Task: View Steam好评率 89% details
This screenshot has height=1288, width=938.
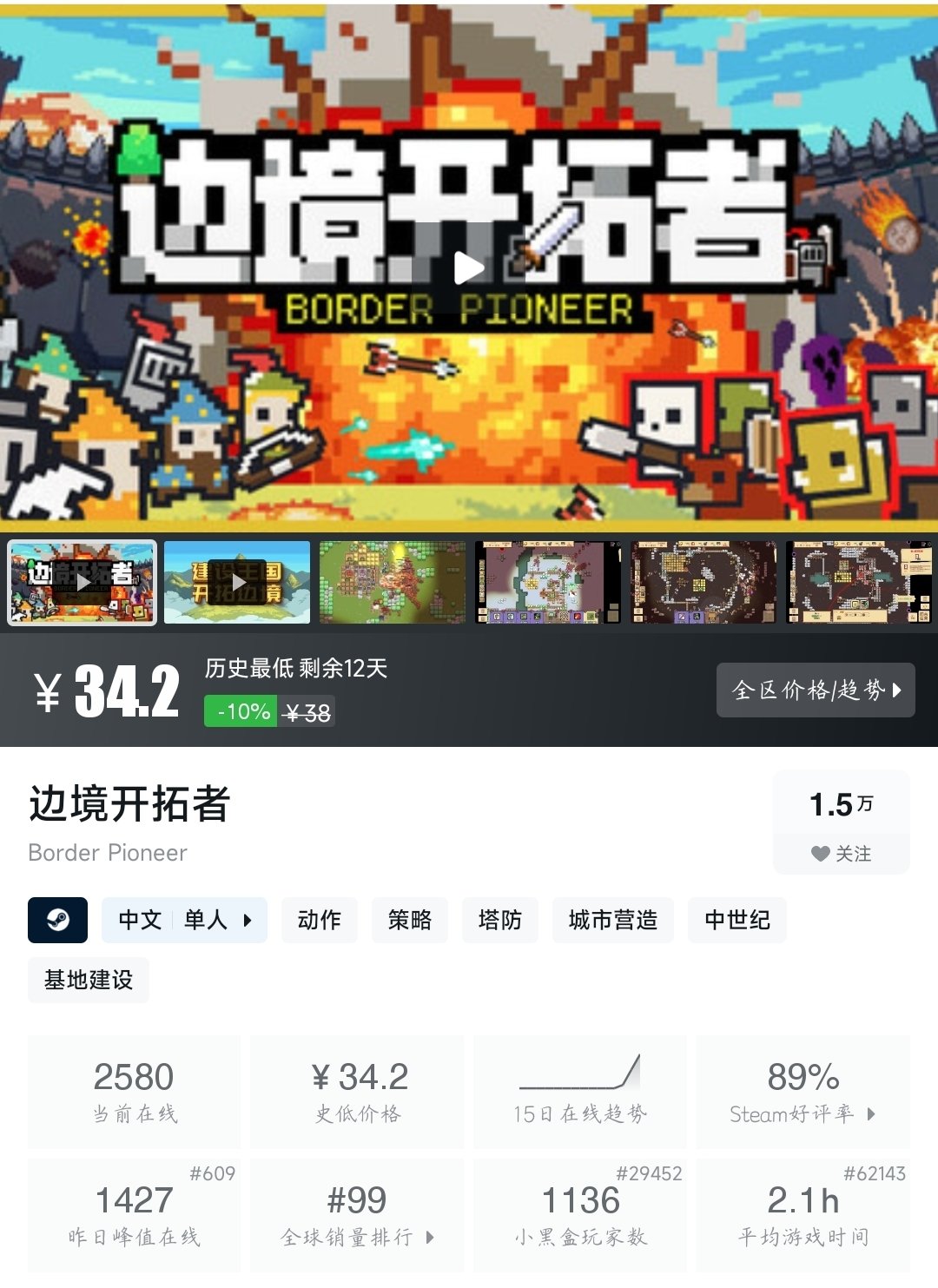Action: point(803,1092)
